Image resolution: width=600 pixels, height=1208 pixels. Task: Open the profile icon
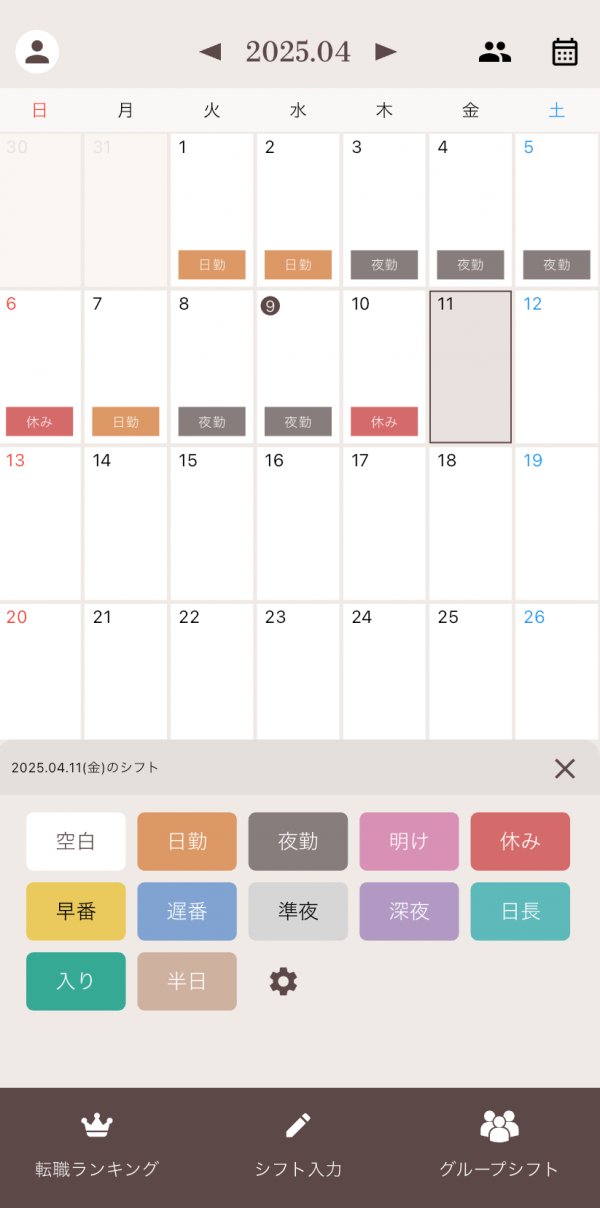click(x=37, y=52)
